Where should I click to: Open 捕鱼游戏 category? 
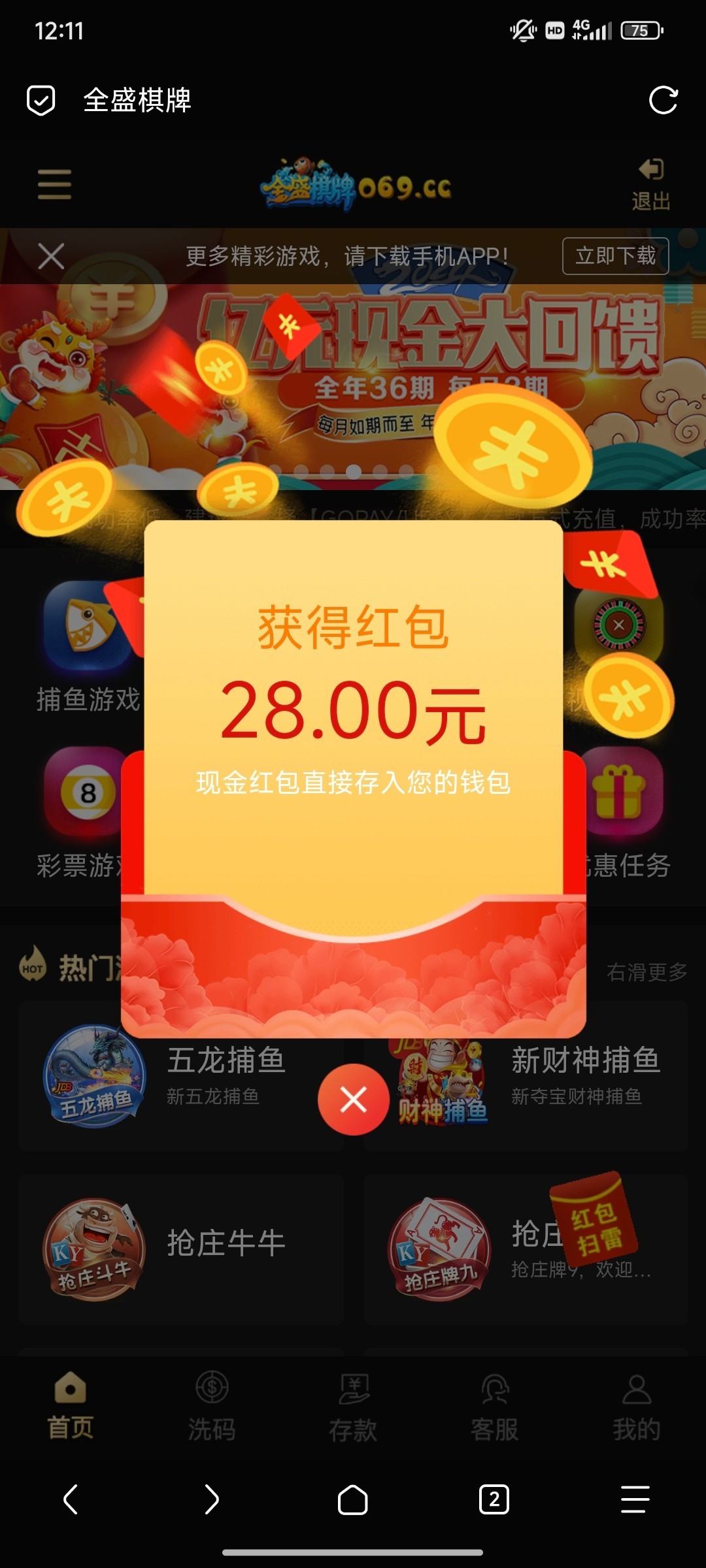(87, 647)
